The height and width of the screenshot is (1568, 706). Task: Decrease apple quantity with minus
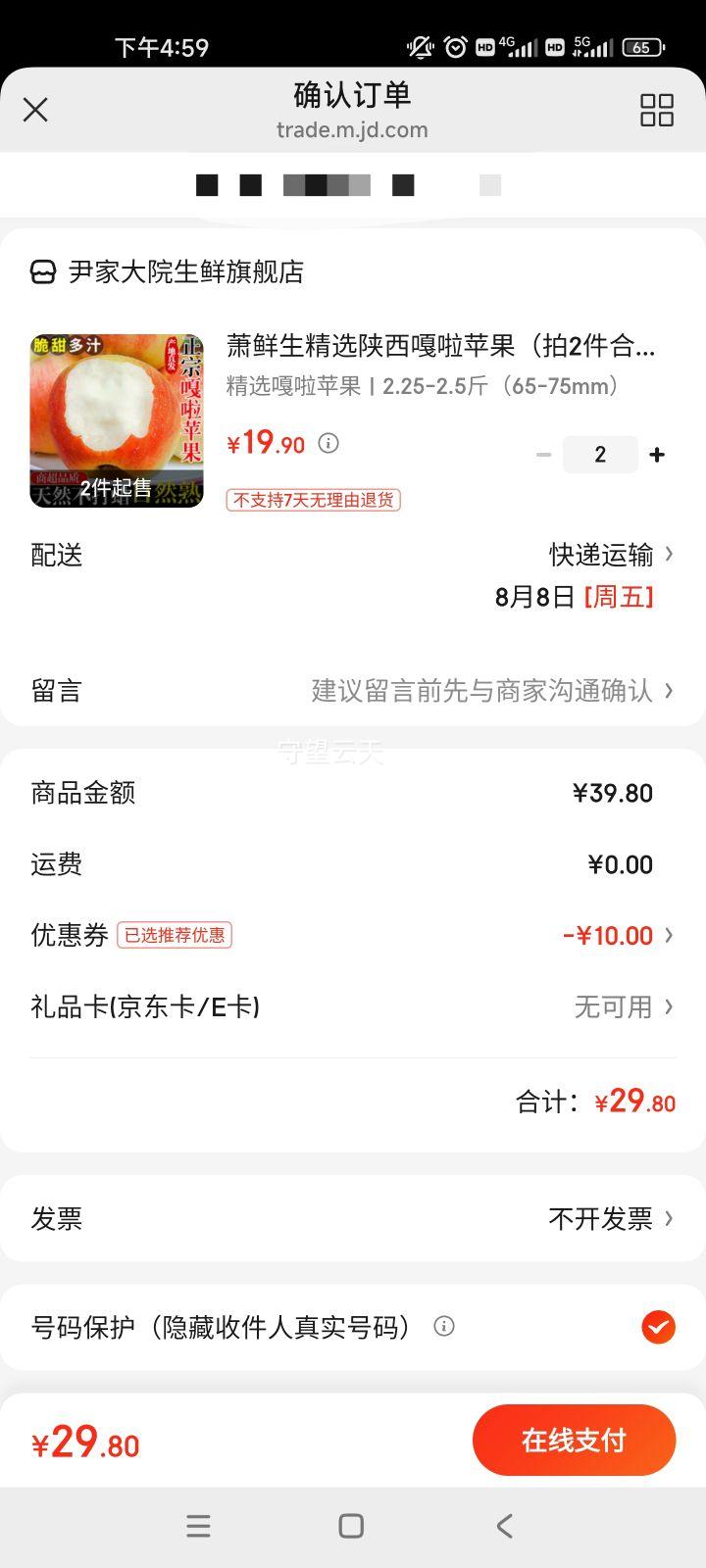point(543,455)
